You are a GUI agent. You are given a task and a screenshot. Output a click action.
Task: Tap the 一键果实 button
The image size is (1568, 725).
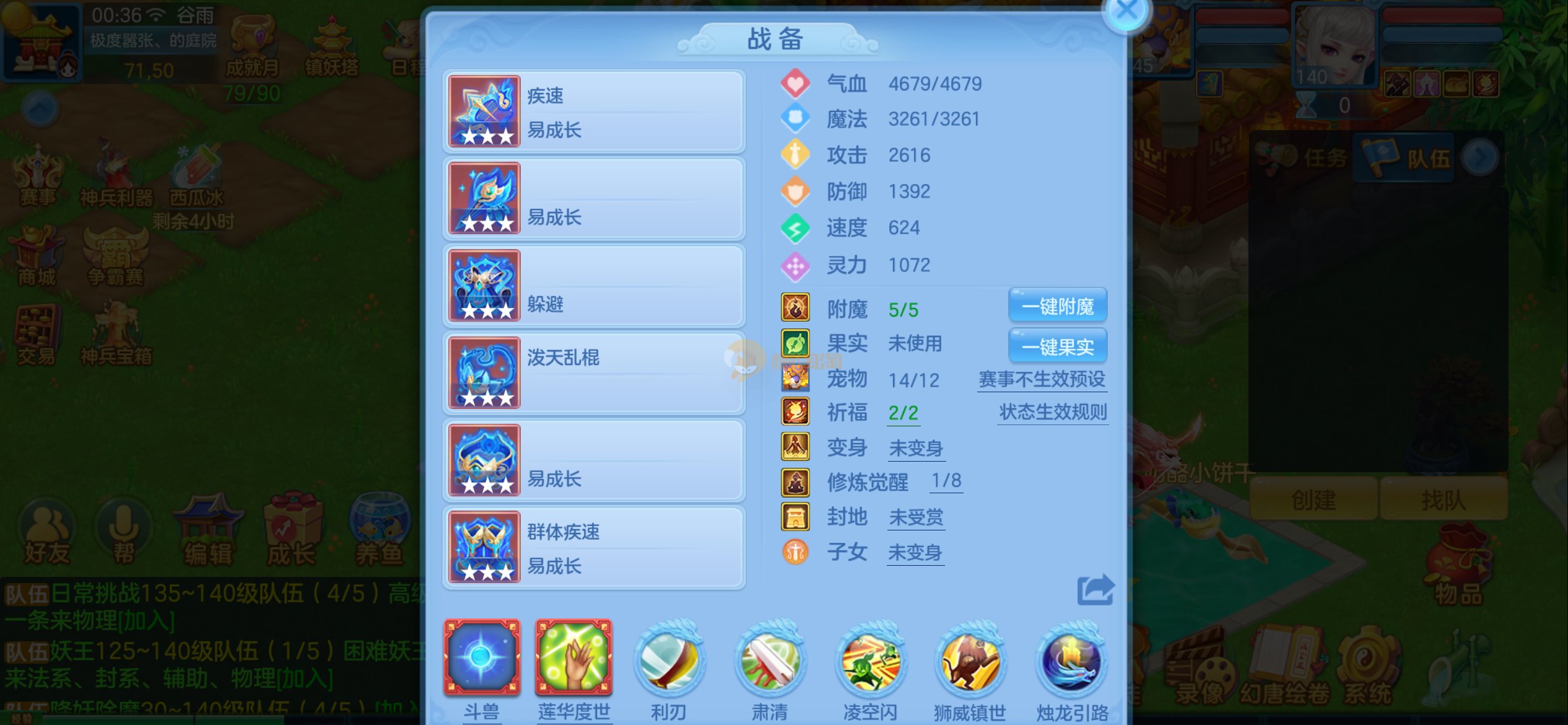pyautogui.click(x=1057, y=346)
